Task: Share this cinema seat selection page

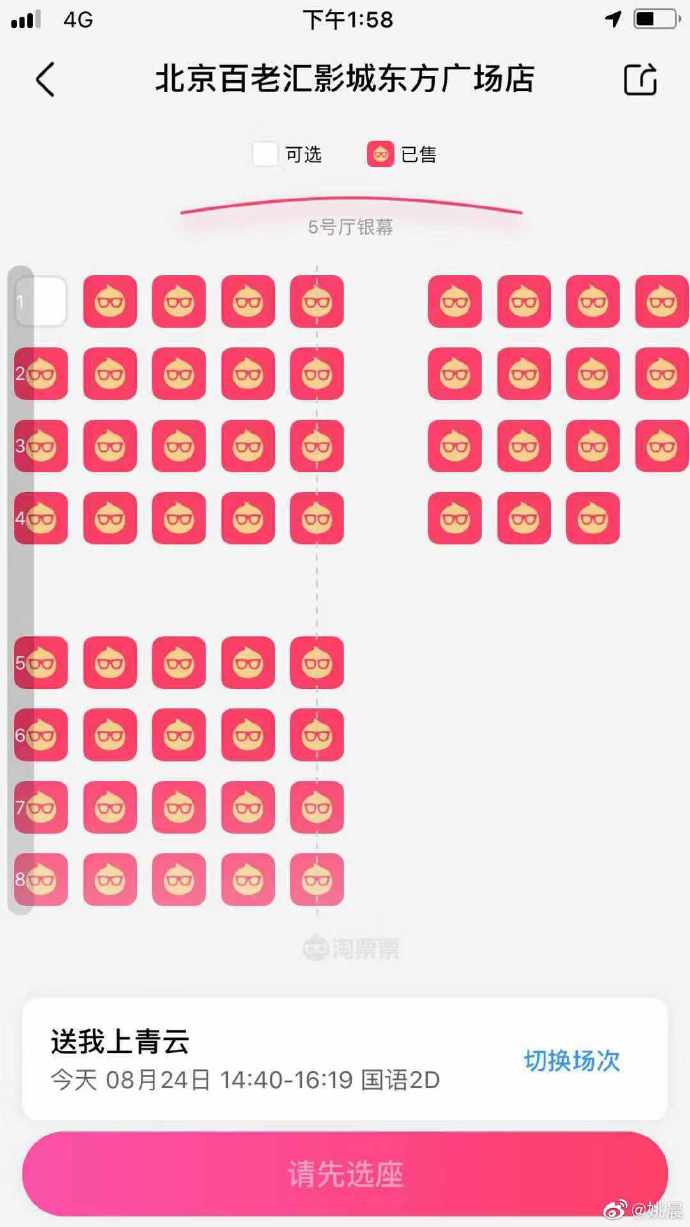Action: pos(640,80)
